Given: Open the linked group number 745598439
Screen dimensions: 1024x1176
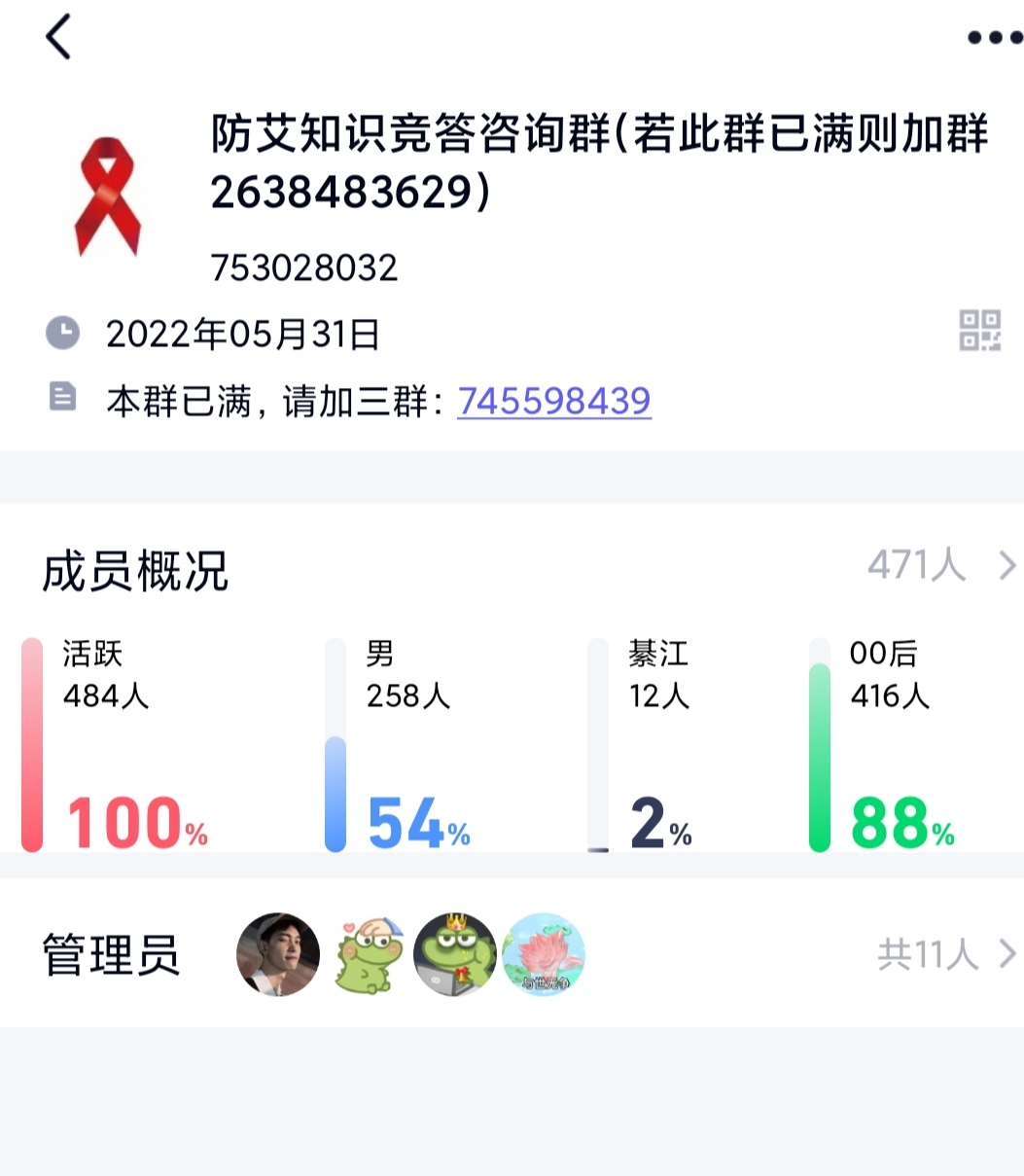Looking at the screenshot, I should [x=554, y=401].
